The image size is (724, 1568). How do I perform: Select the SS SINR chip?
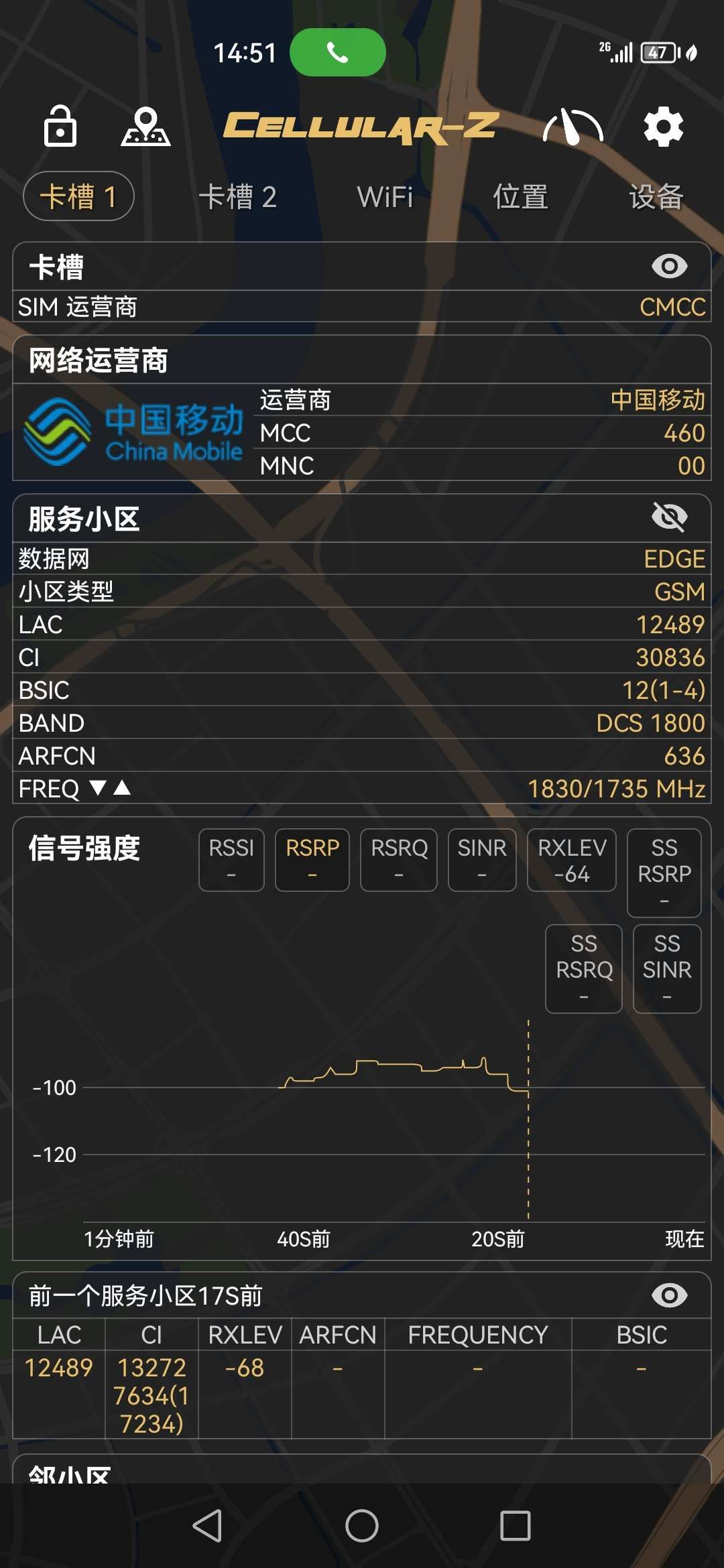click(667, 968)
